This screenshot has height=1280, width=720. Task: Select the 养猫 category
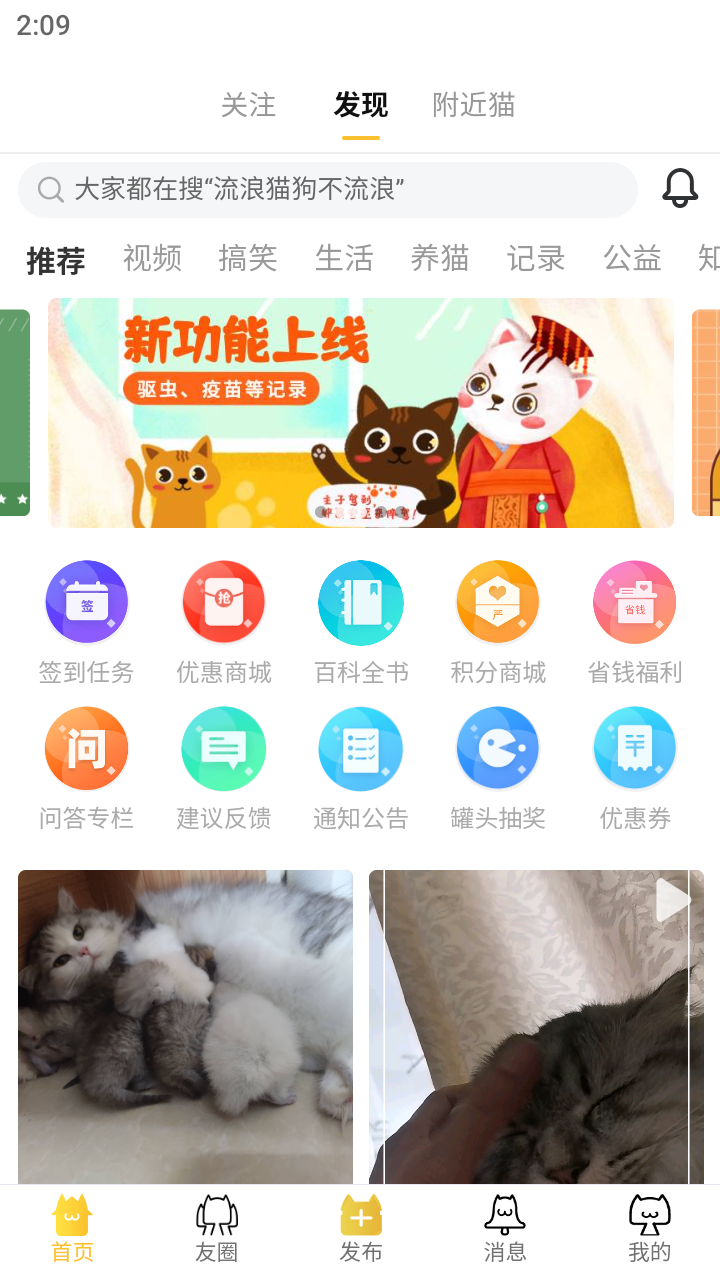click(440, 259)
